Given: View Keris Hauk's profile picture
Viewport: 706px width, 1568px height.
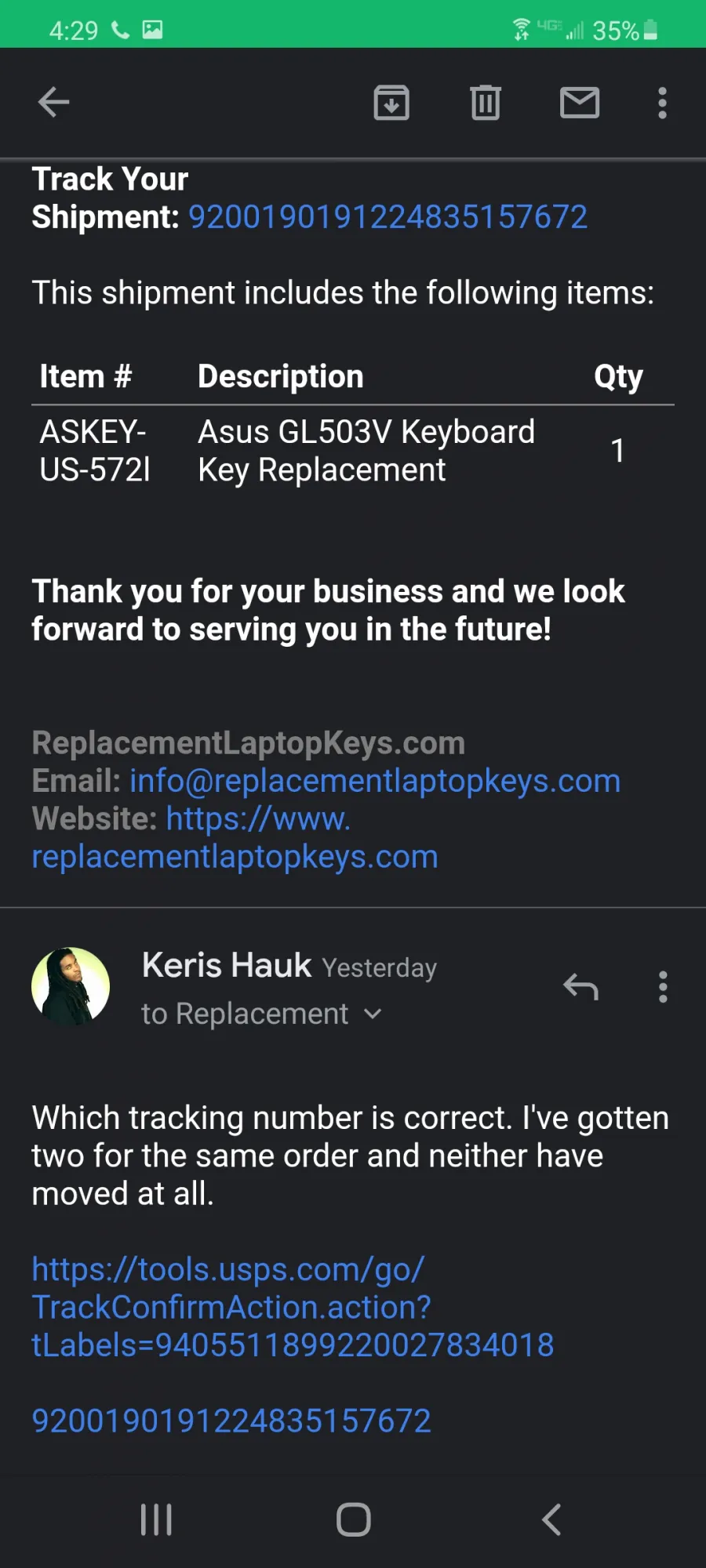Looking at the screenshot, I should [x=71, y=987].
